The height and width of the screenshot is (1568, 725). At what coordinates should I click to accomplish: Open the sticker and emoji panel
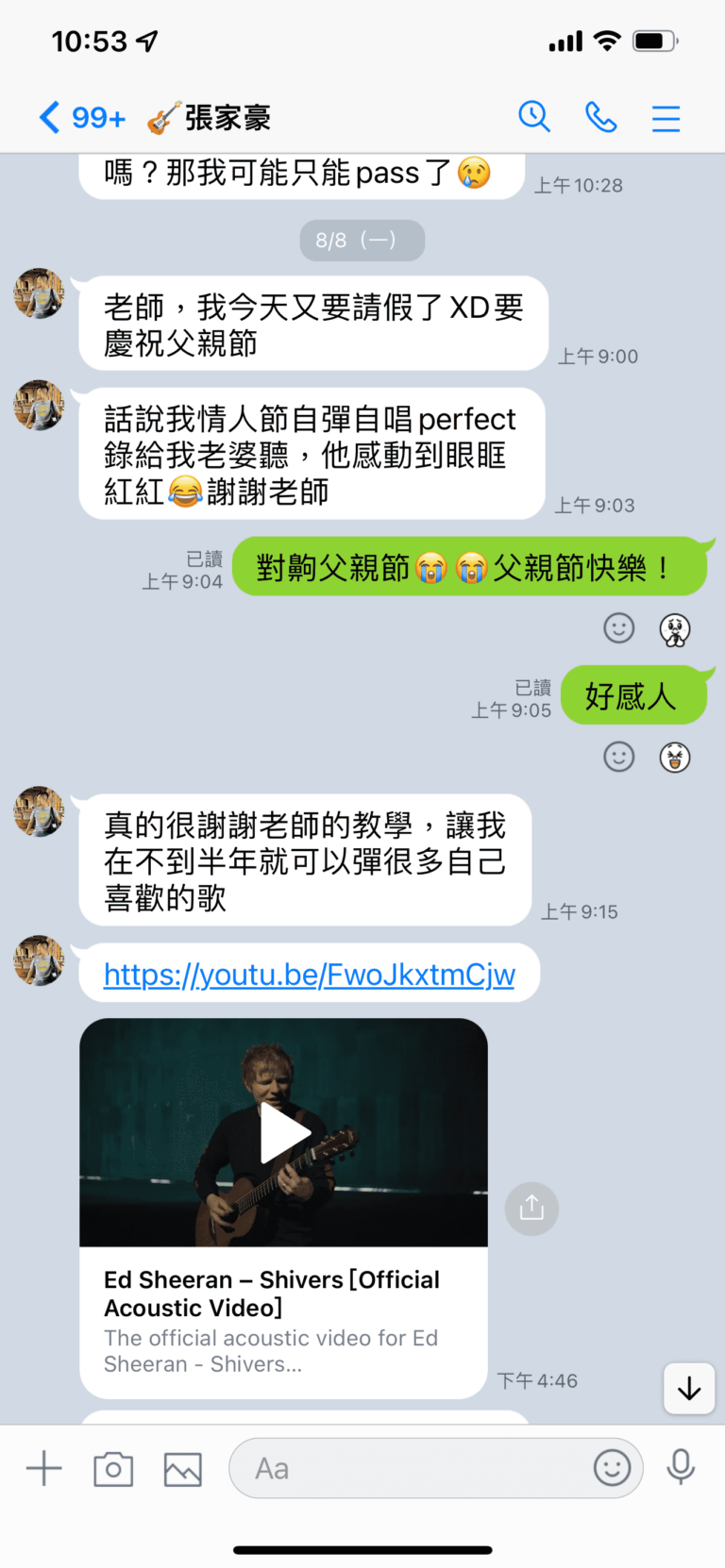click(612, 1468)
